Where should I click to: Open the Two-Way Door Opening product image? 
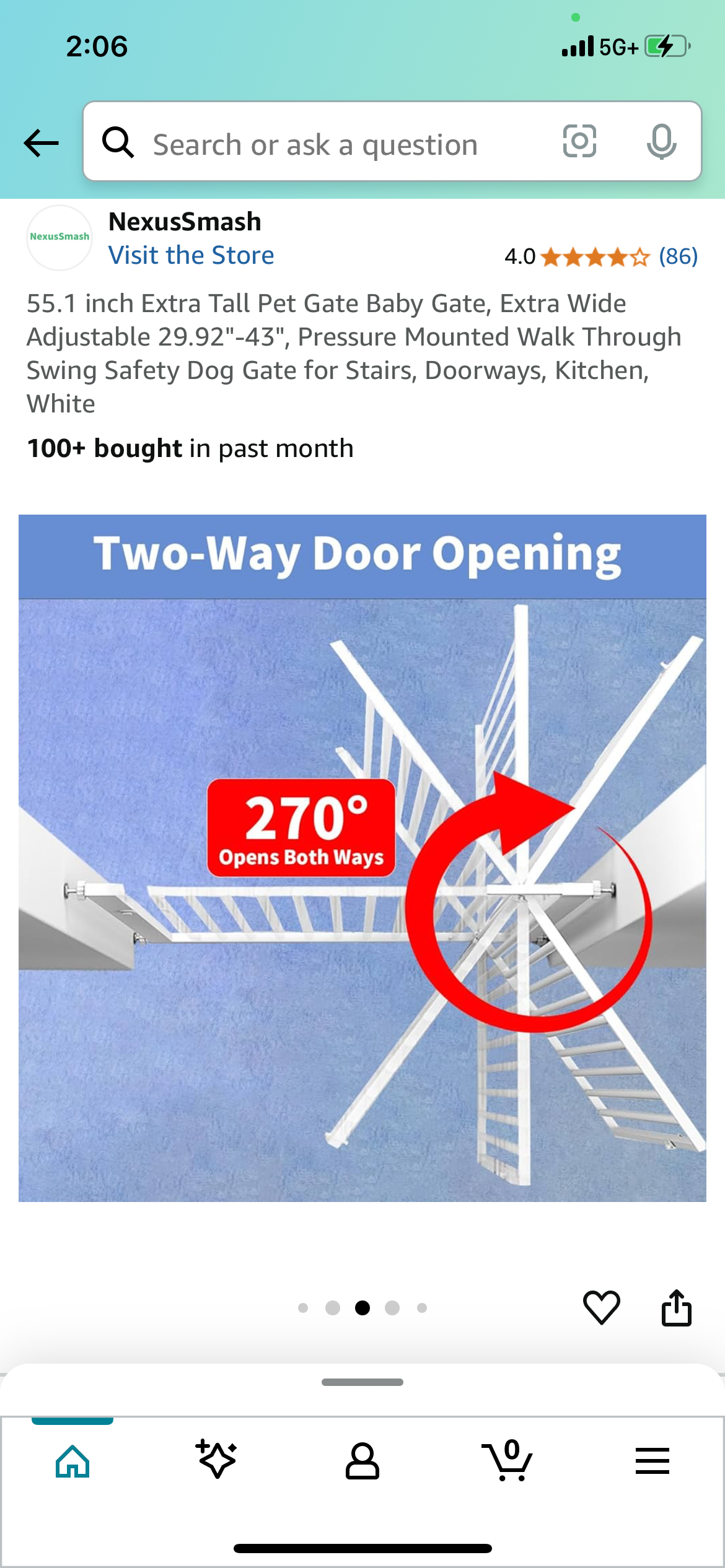point(362,858)
